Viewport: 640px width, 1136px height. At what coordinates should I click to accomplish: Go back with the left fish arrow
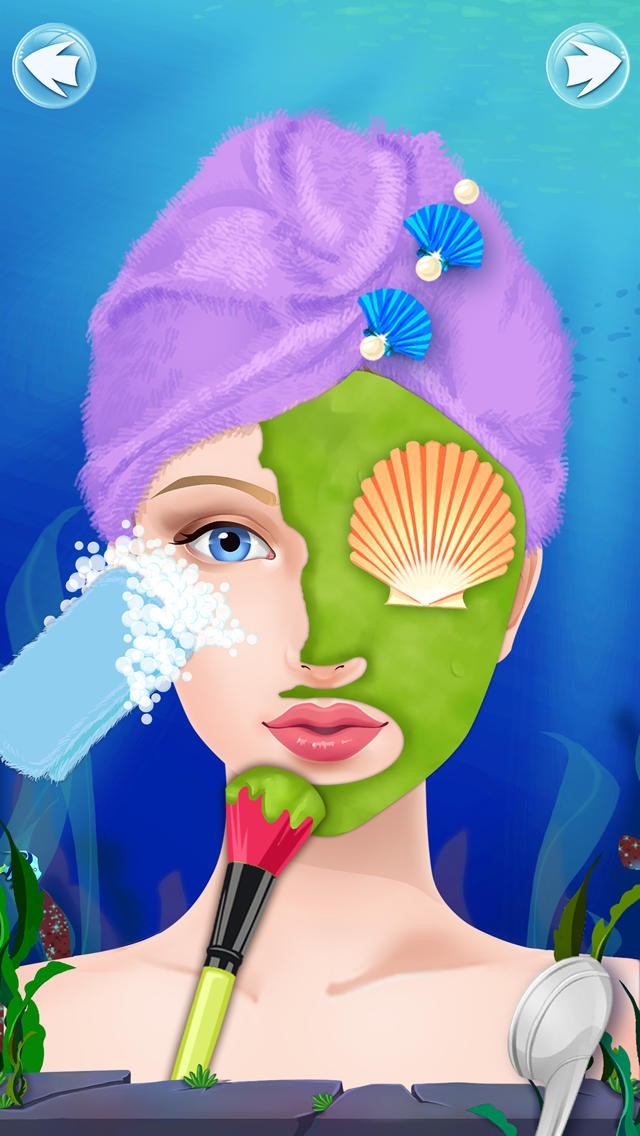(53, 66)
